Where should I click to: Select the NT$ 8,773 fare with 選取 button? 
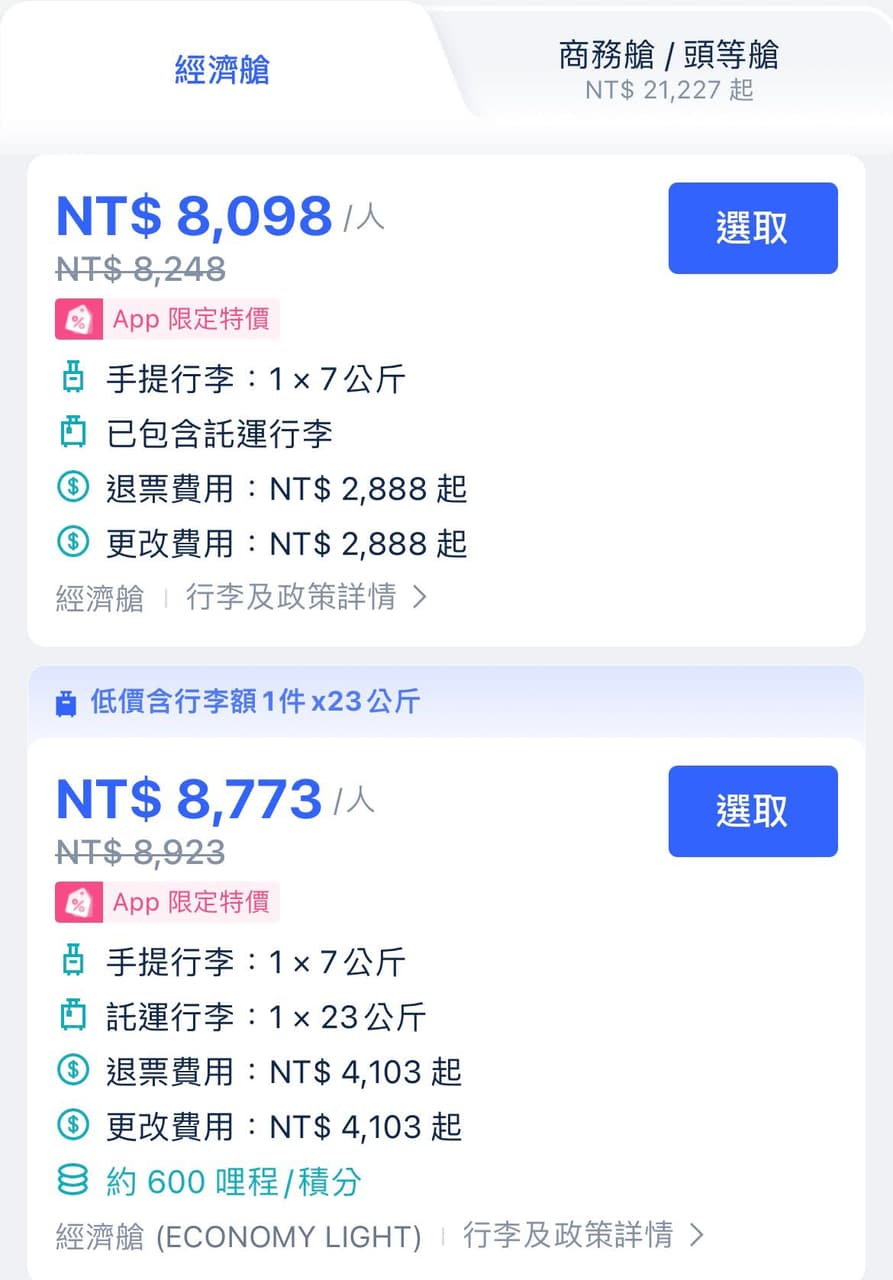[x=752, y=811]
